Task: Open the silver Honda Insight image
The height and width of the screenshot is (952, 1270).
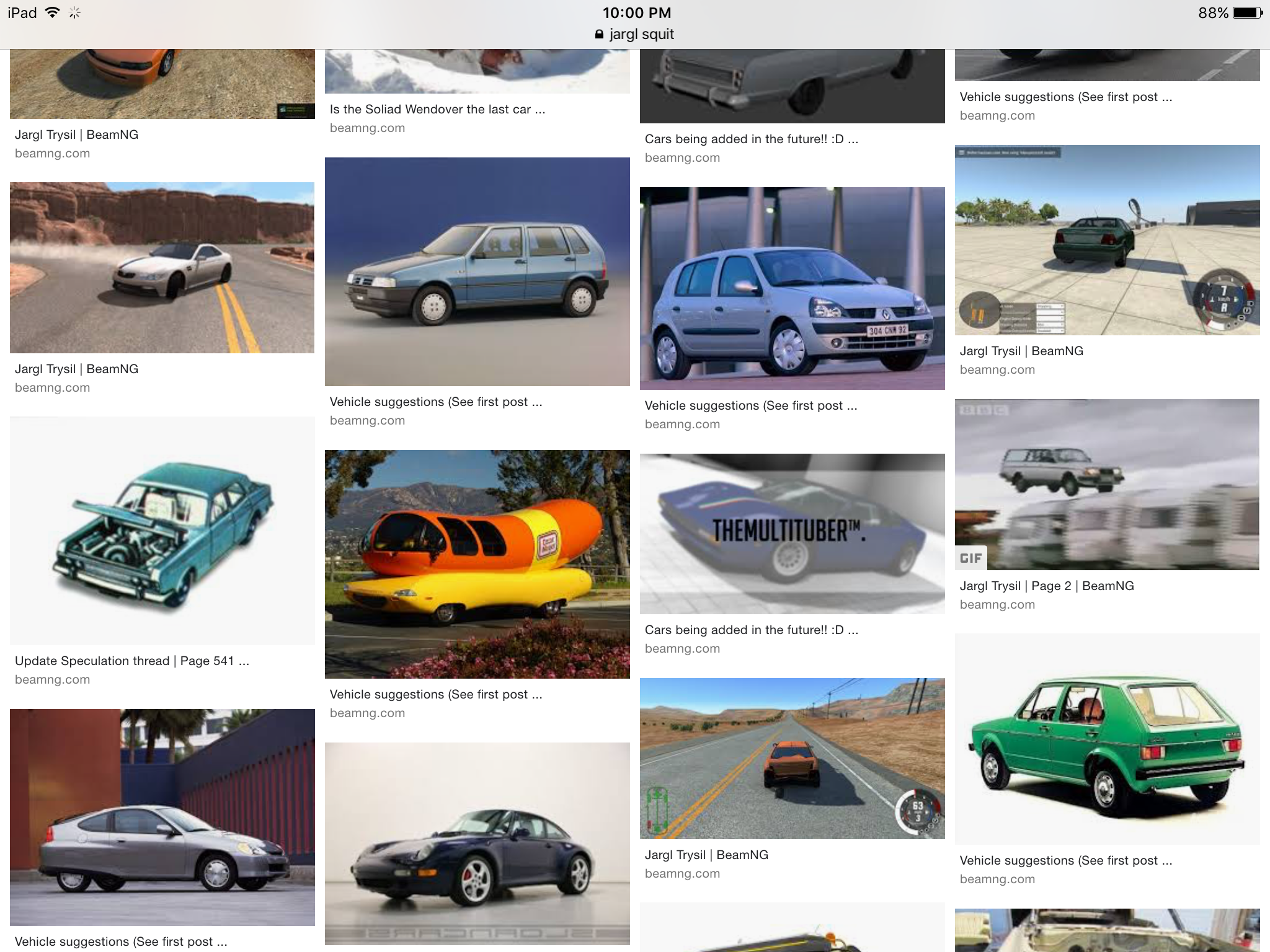Action: [x=162, y=817]
